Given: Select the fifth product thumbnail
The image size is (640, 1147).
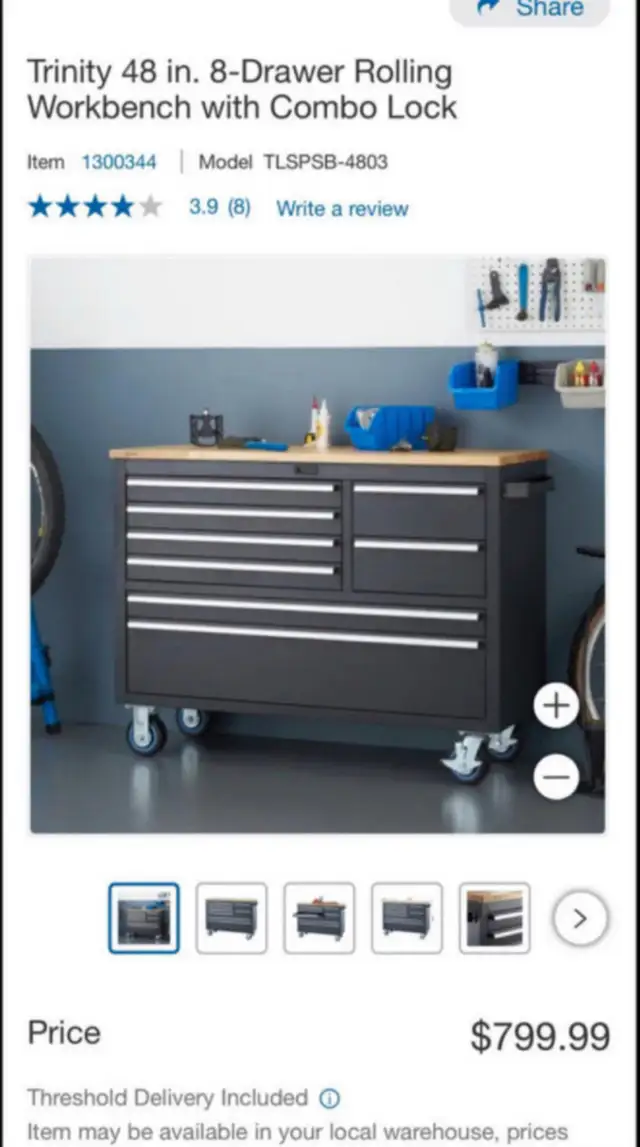Looking at the screenshot, I should click(x=494, y=918).
